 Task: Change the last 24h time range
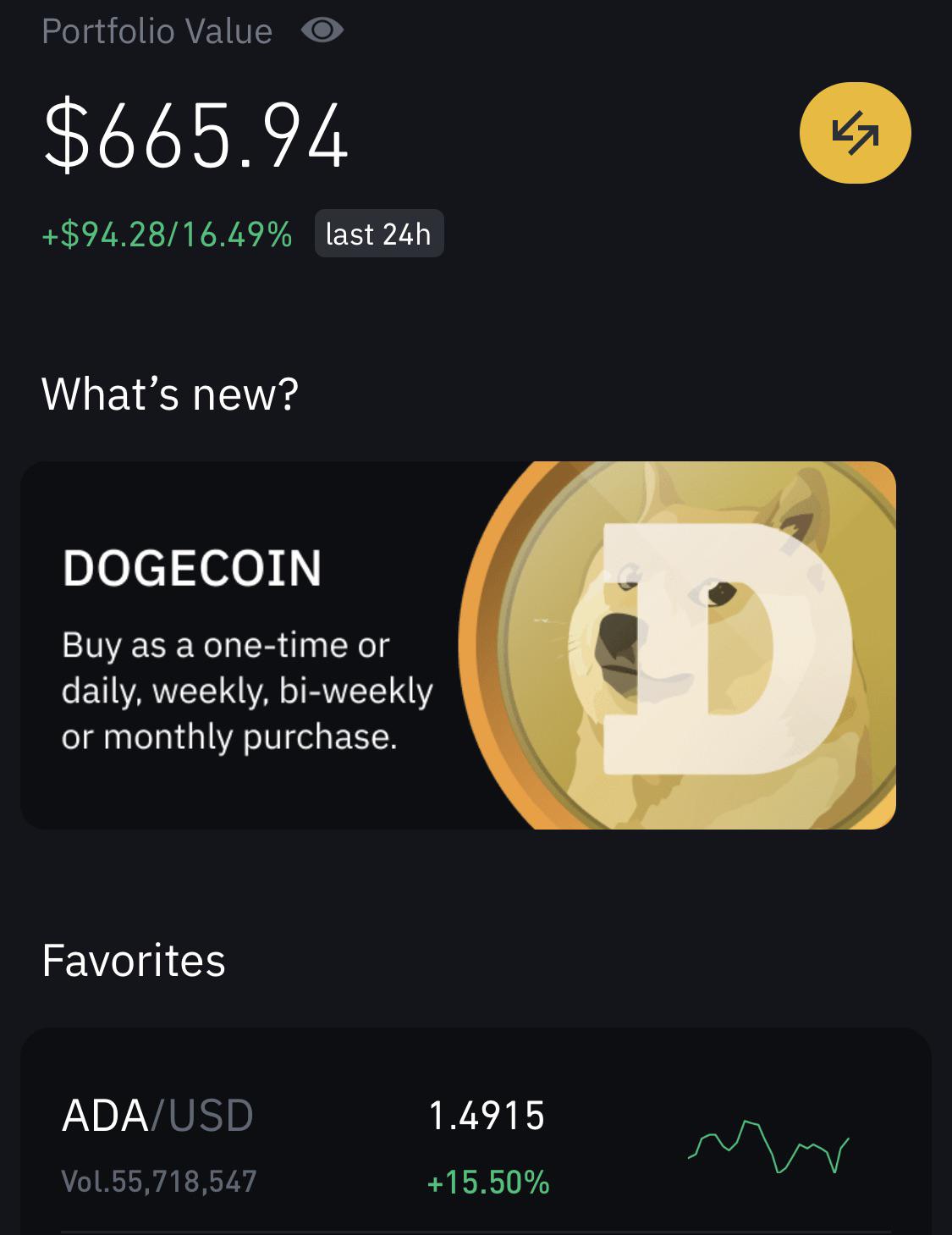[x=378, y=234]
